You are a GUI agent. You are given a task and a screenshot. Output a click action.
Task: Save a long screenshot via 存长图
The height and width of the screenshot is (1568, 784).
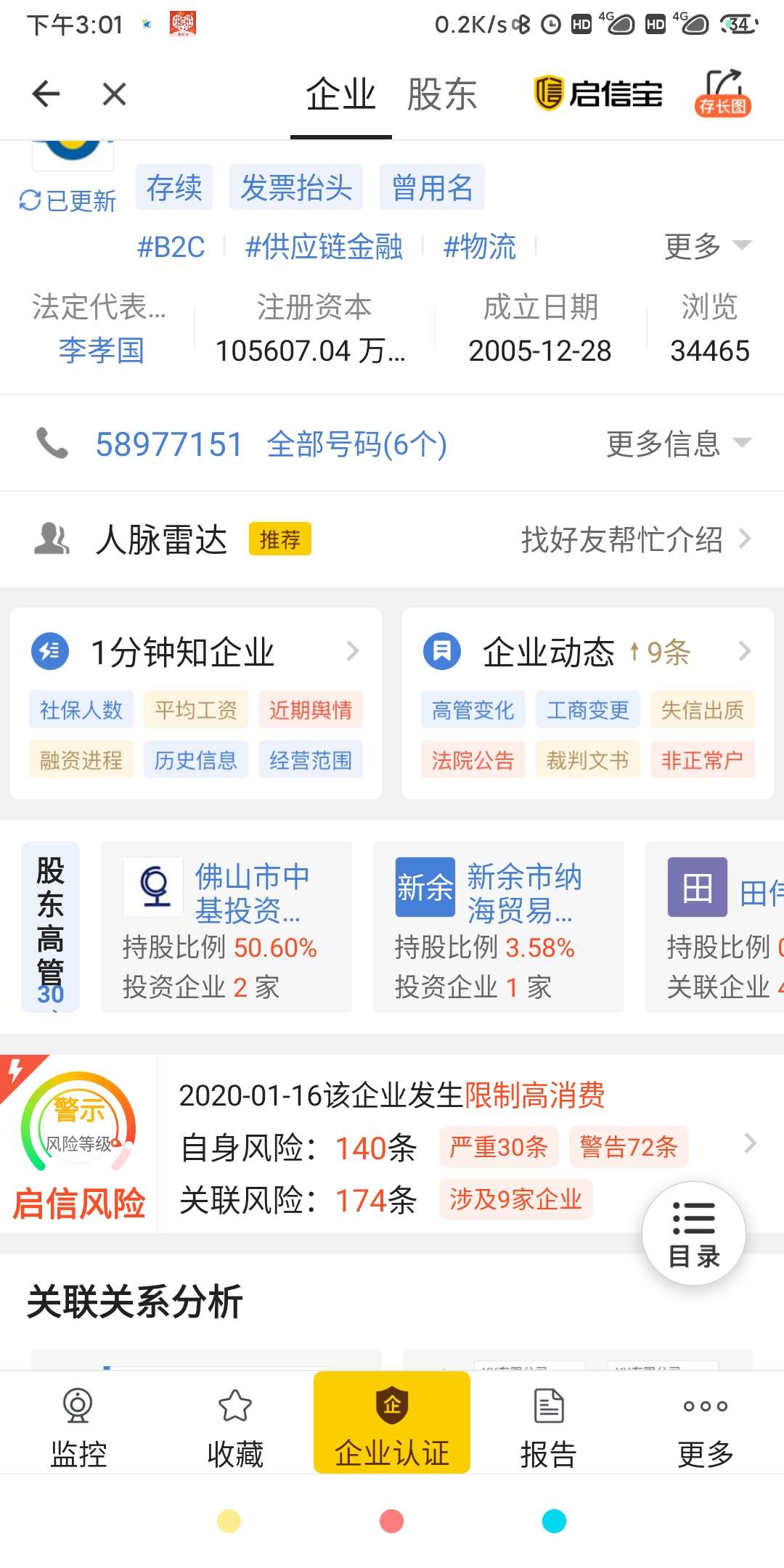tap(722, 92)
